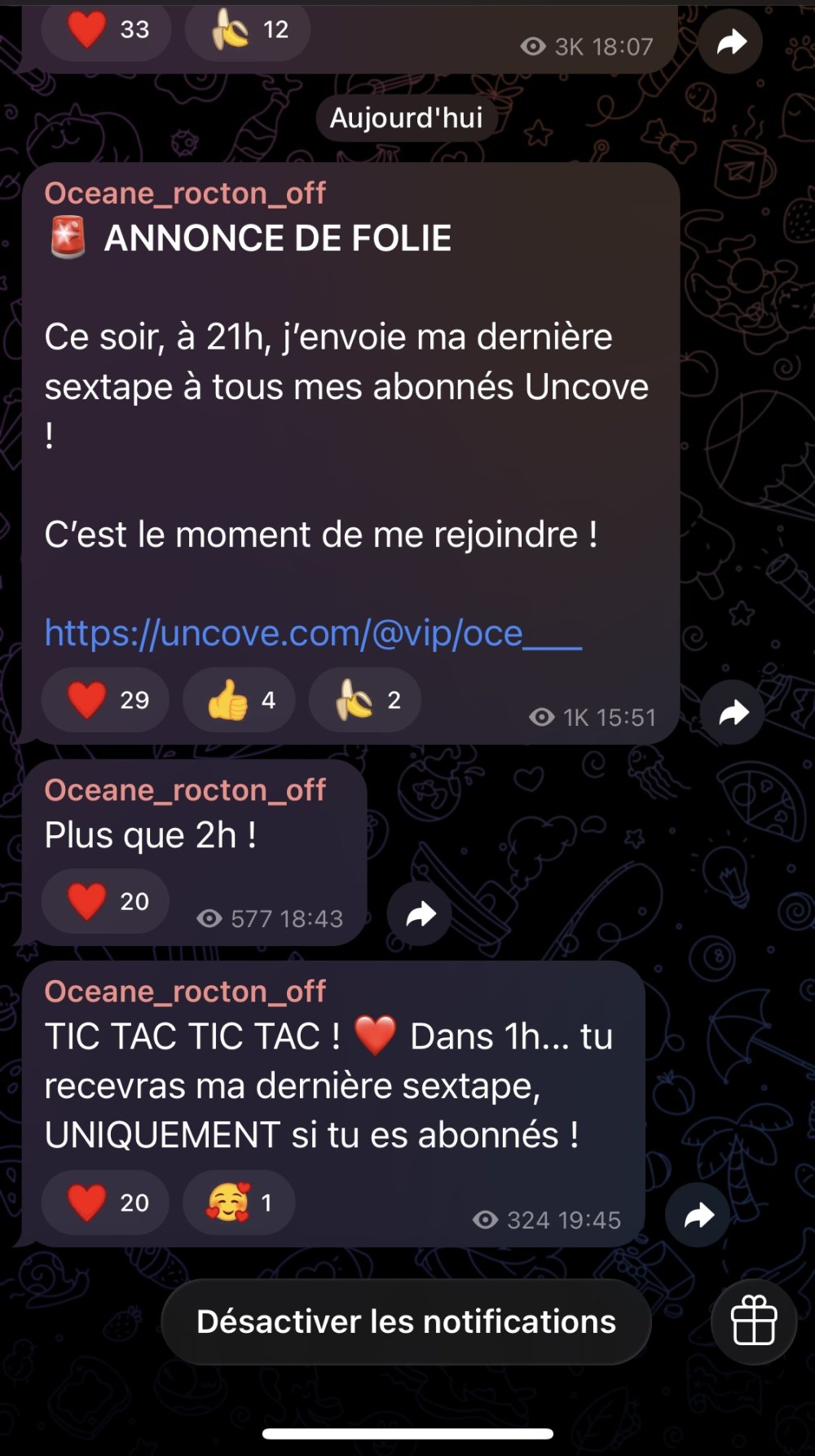Forward the TIC TAC TIC TAC message
Image resolution: width=815 pixels, height=1456 pixels.
pos(698,1216)
